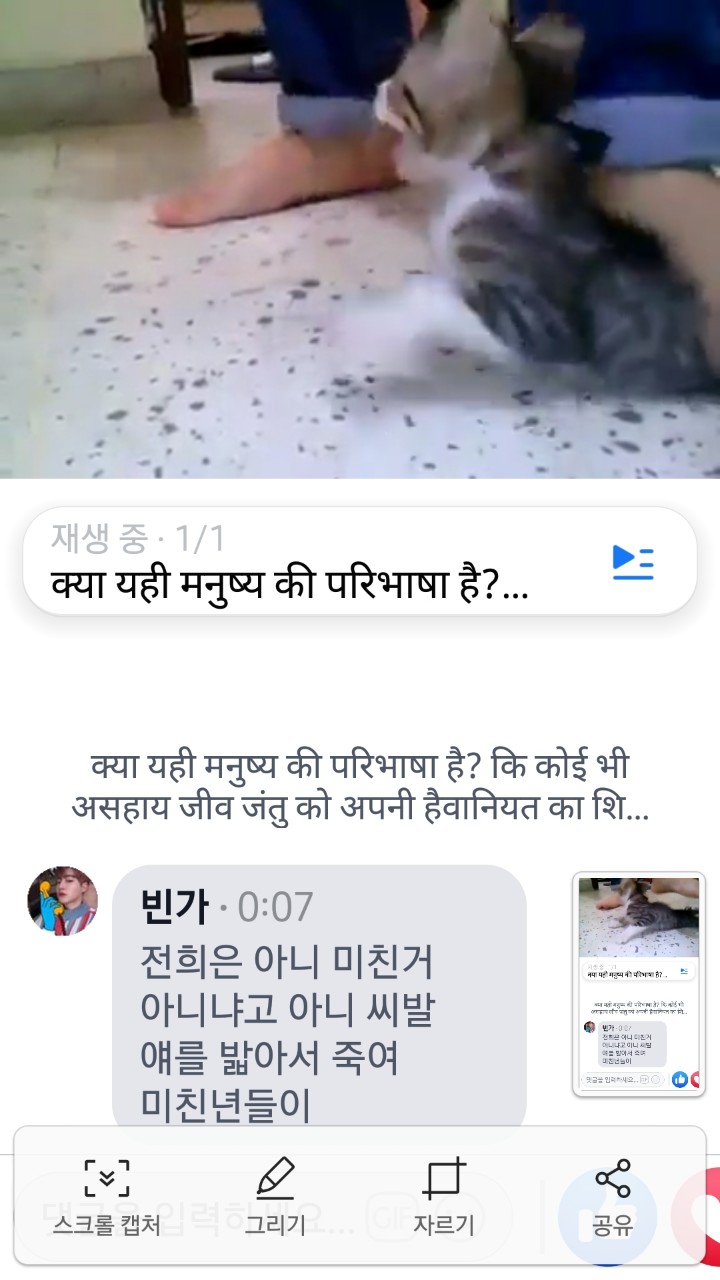Open the 그리기 draw tool
This screenshot has width=720, height=1280.
coord(275,1197)
